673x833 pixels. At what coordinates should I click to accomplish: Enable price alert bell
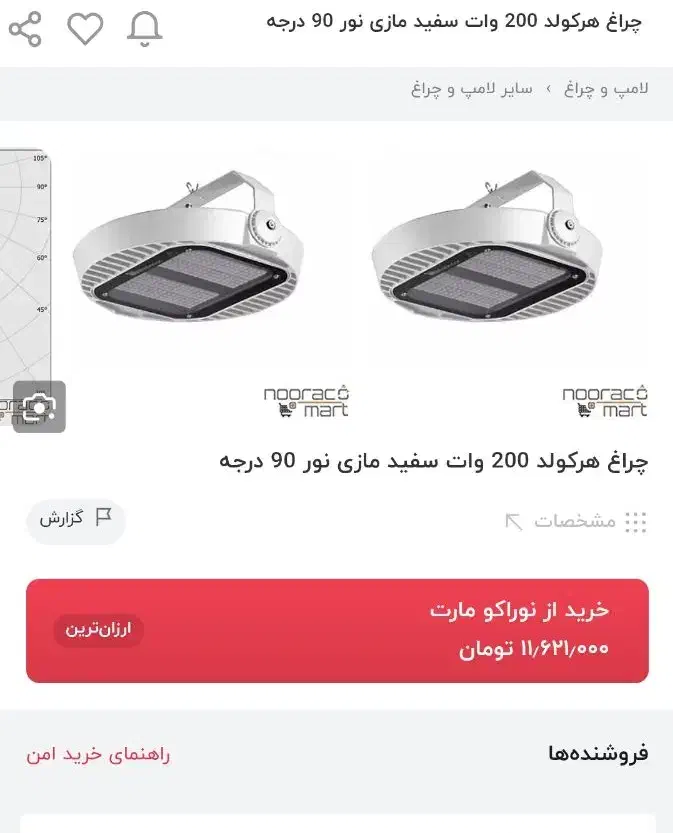tap(145, 29)
